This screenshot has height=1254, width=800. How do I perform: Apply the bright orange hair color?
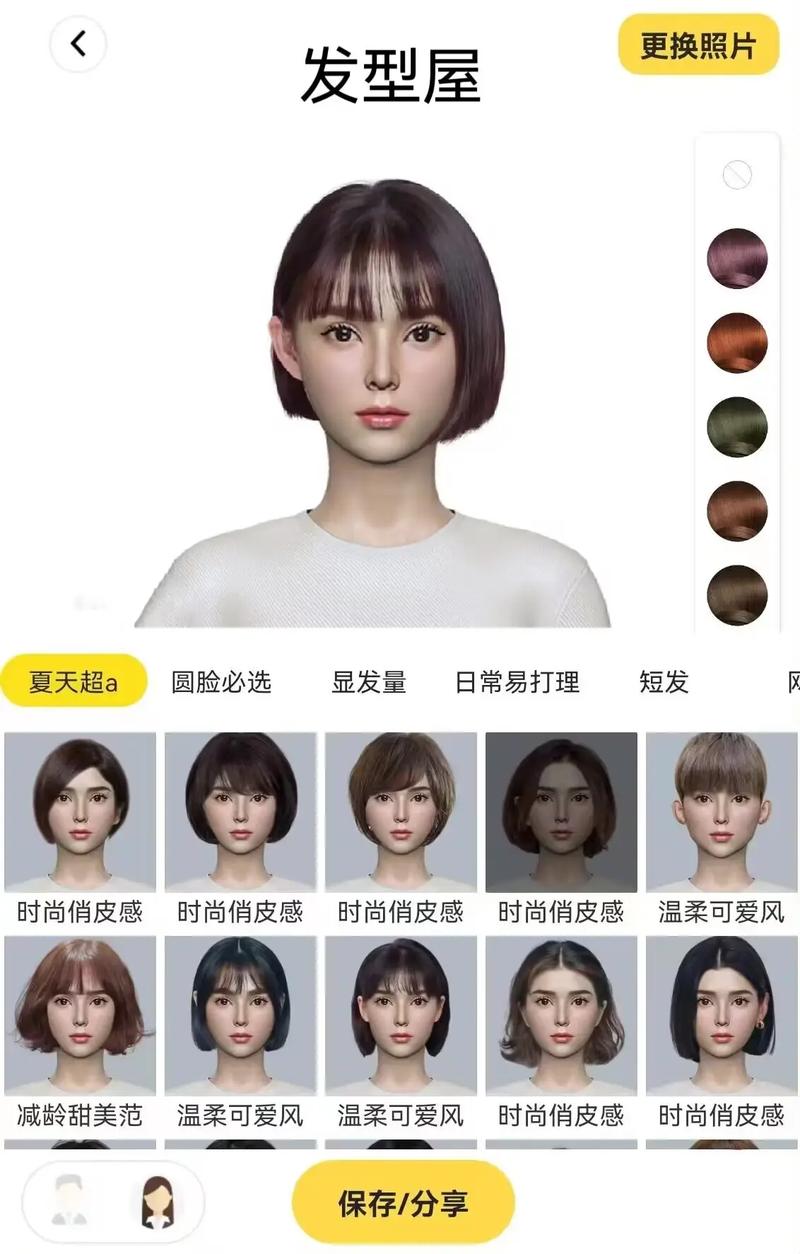737,343
